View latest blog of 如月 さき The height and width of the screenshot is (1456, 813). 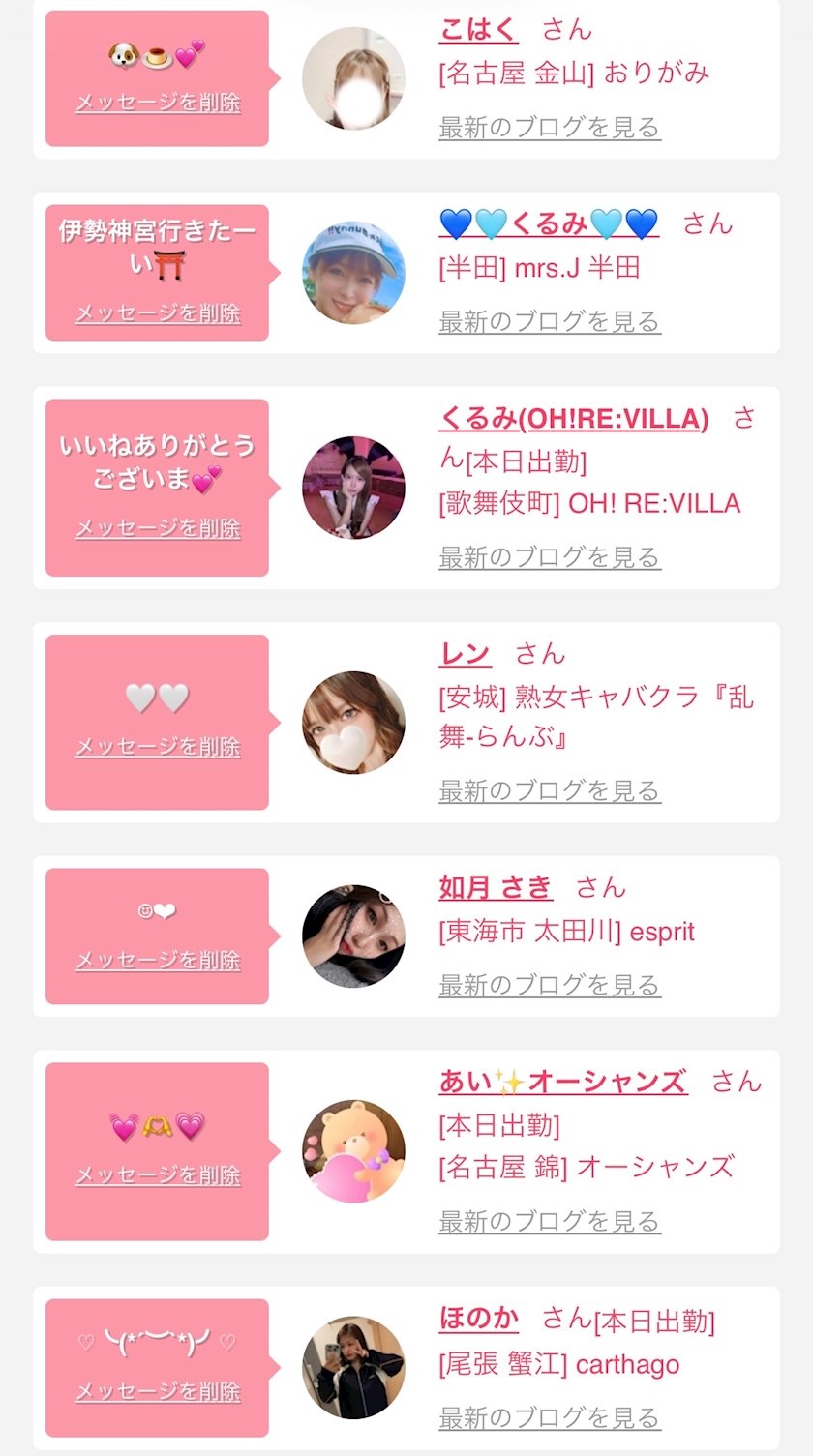[x=550, y=986]
